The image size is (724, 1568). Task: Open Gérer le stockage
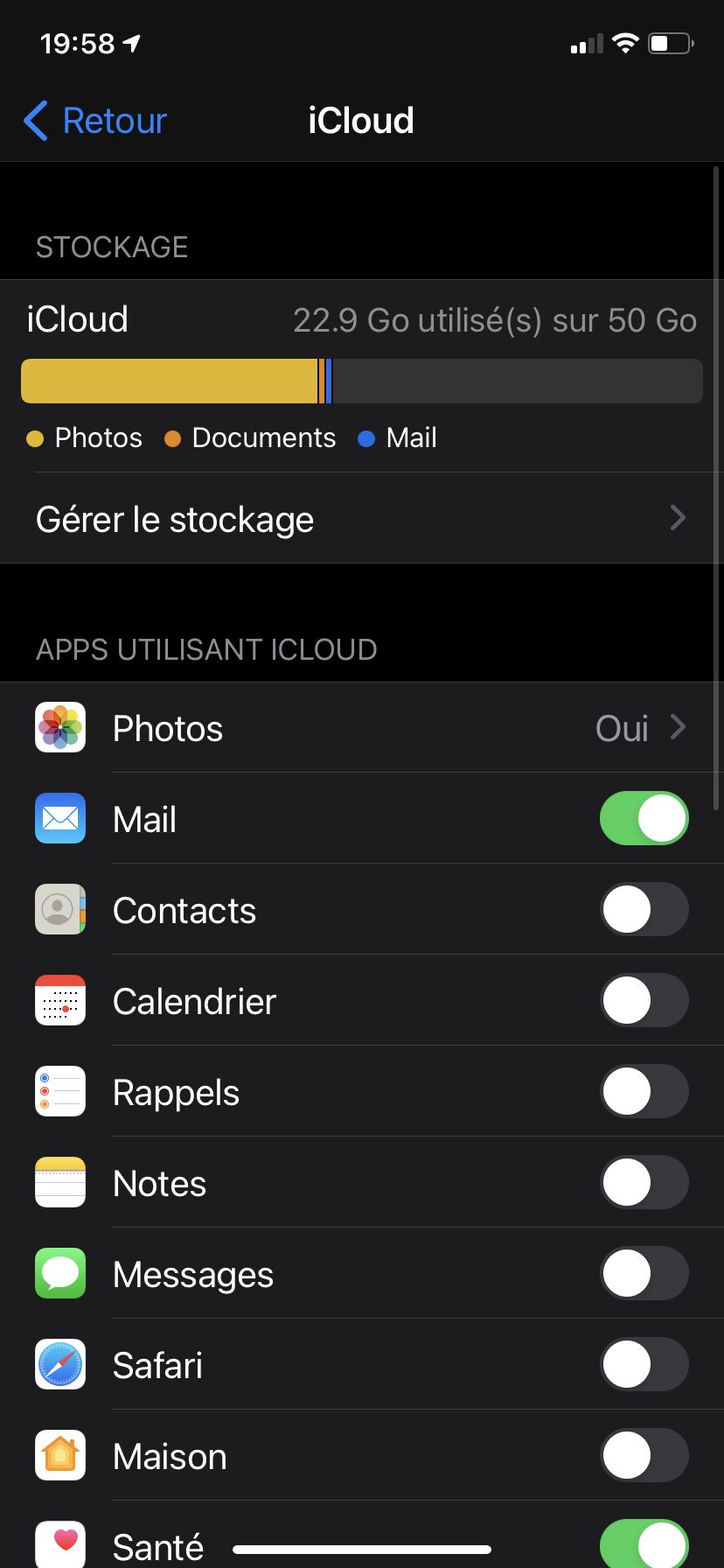click(x=360, y=519)
